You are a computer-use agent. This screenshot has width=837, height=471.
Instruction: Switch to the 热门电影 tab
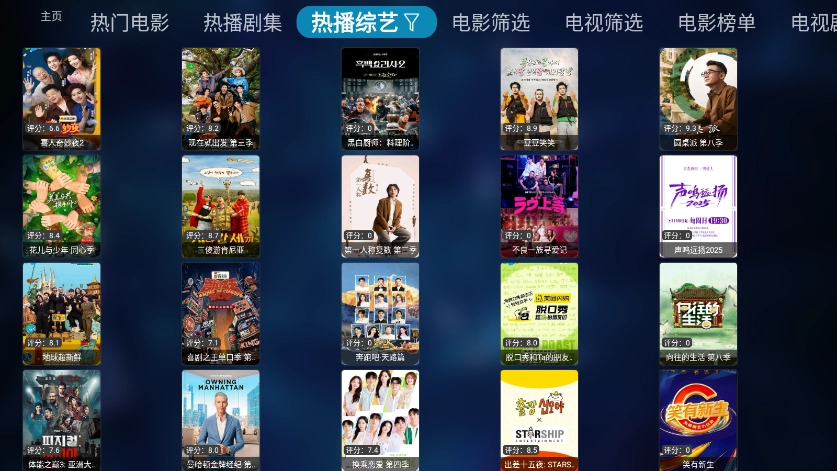pos(130,22)
